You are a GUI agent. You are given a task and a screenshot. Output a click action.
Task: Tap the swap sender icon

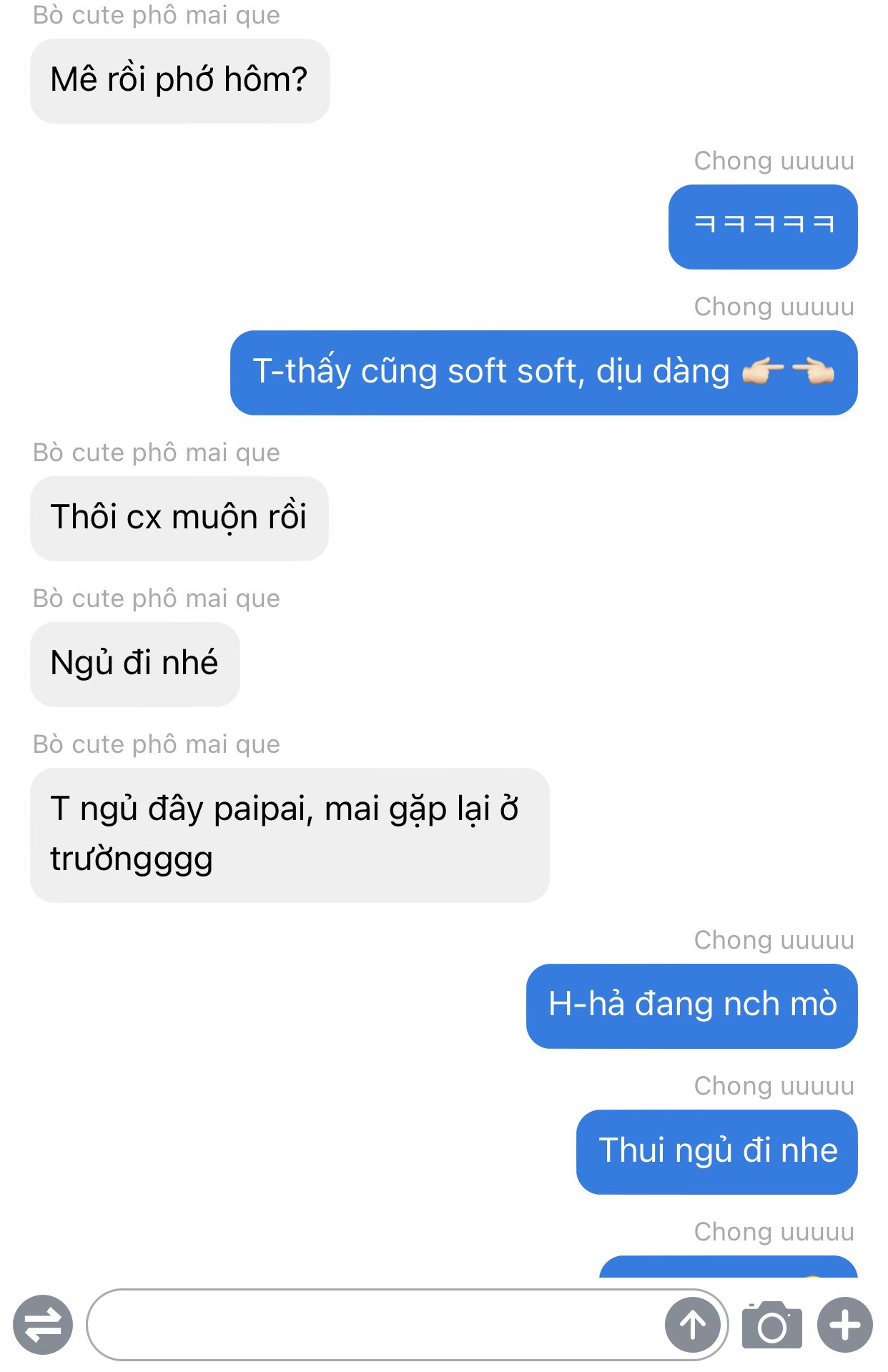[x=43, y=1325]
